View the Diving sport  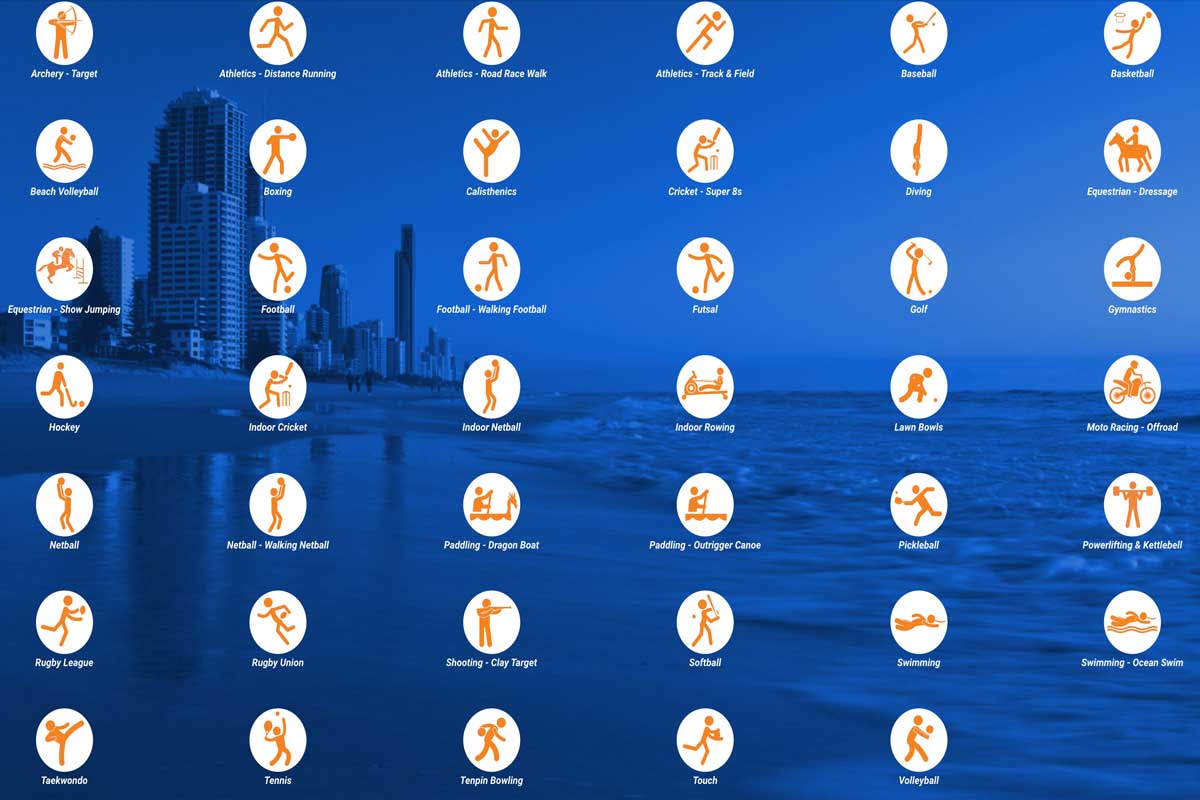pyautogui.click(x=918, y=151)
